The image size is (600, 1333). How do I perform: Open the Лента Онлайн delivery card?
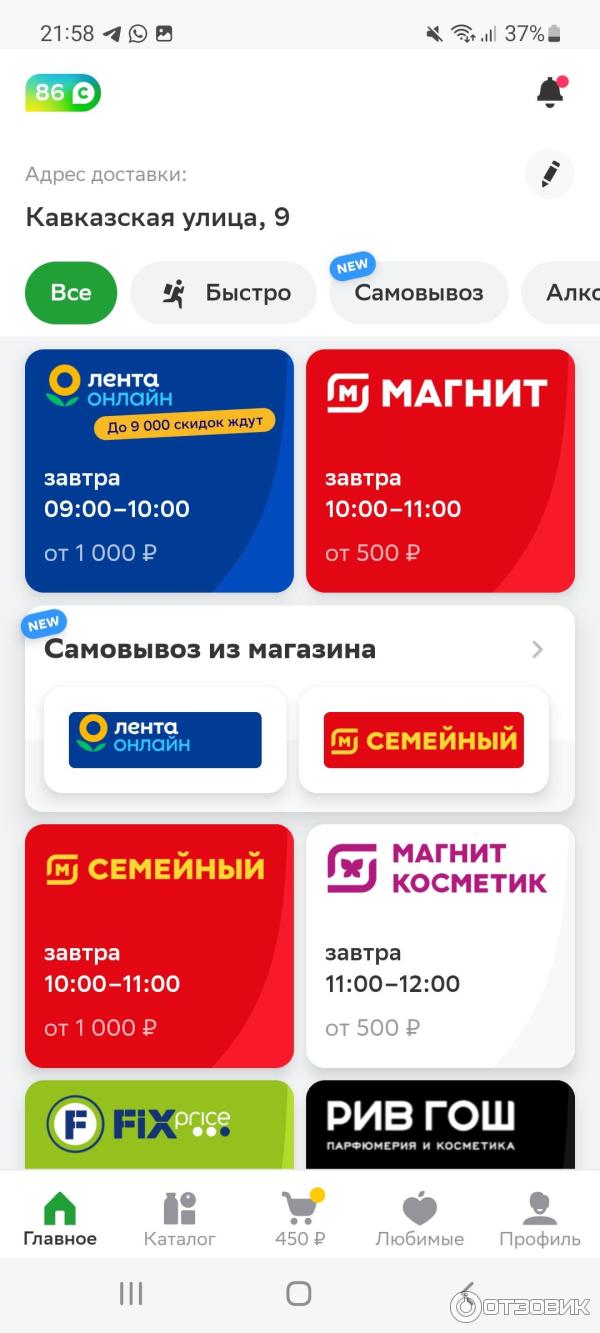pyautogui.click(x=159, y=470)
